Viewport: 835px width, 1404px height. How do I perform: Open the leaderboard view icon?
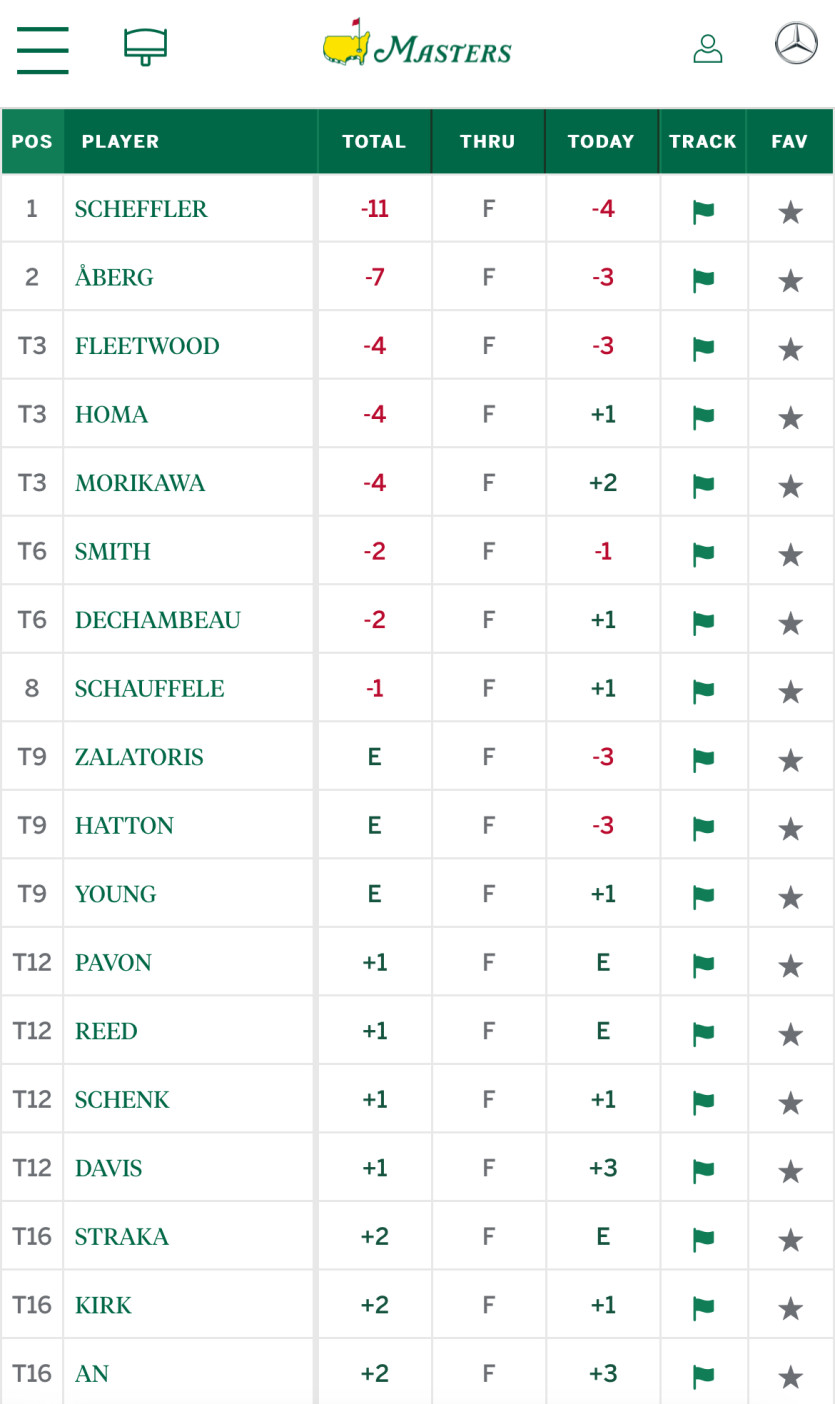[x=145, y=47]
